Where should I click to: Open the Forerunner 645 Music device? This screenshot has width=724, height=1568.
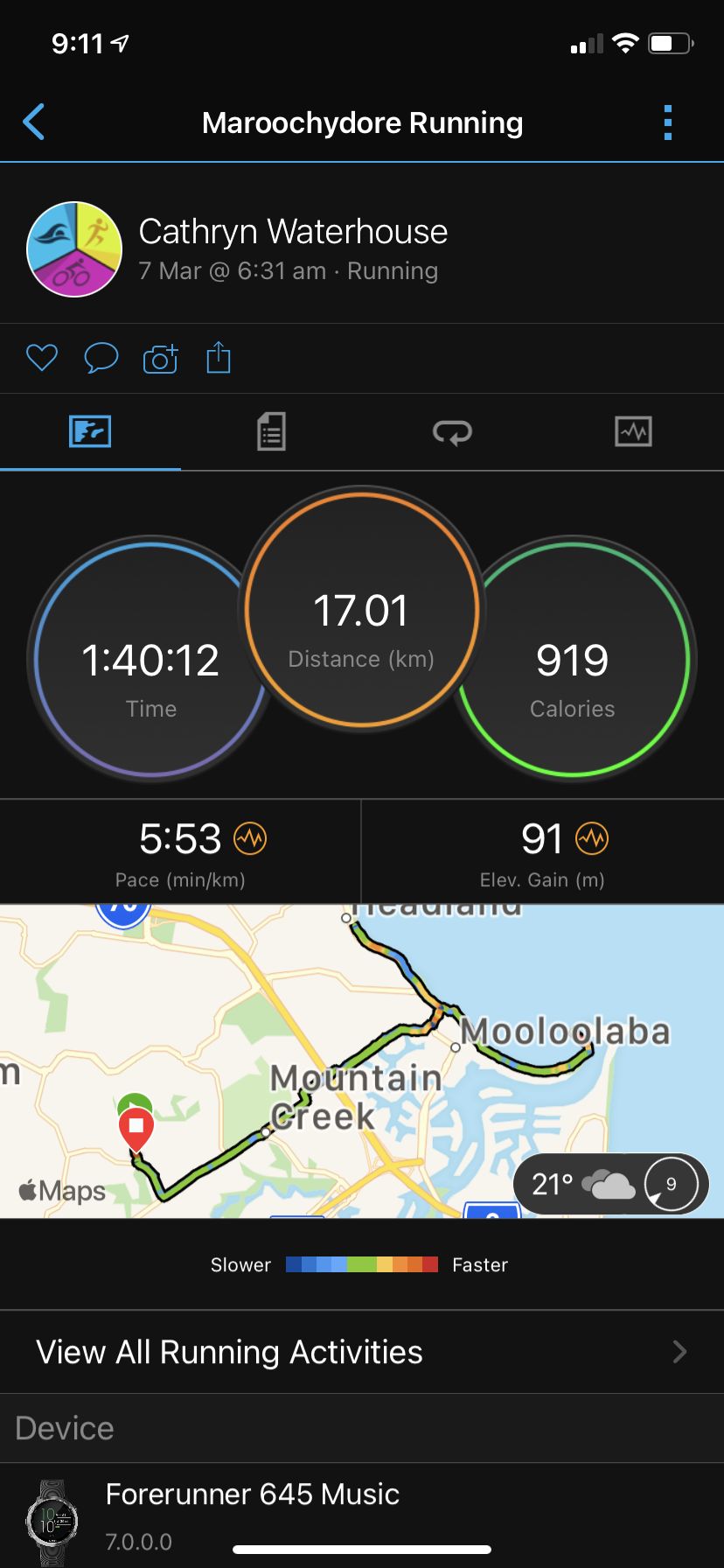(362, 1514)
